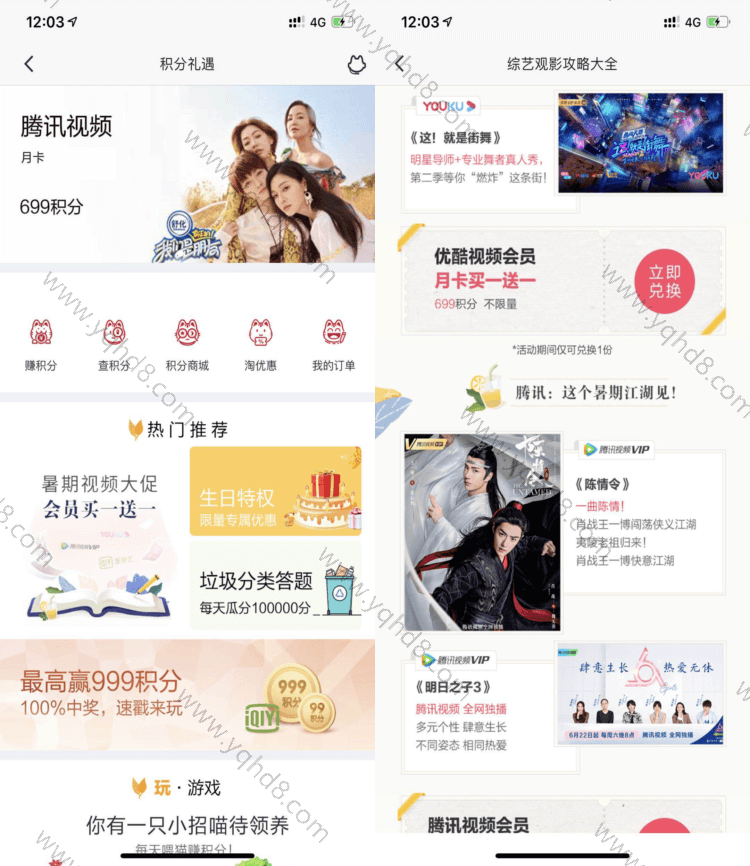Open the 垃圾分类答题 card
Viewport: 750px width, 866px height.
(275, 586)
